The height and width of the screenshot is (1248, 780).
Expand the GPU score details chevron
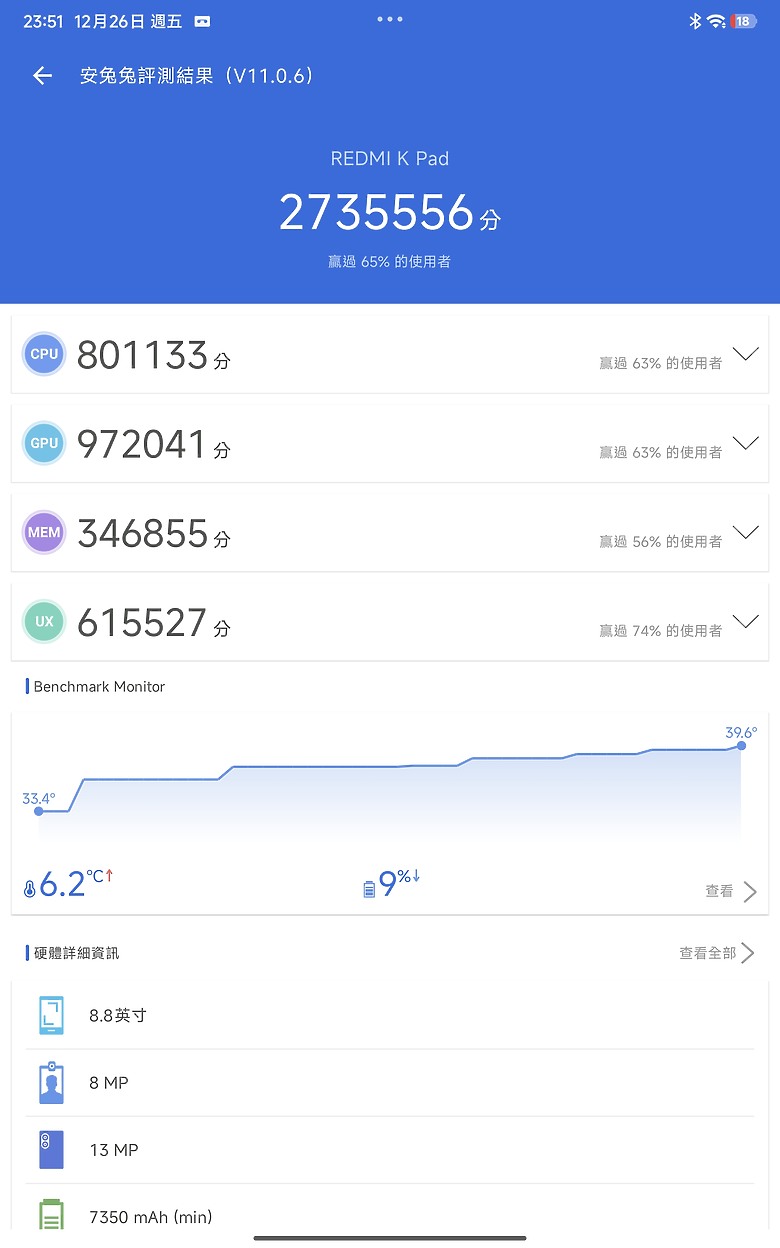click(745, 442)
